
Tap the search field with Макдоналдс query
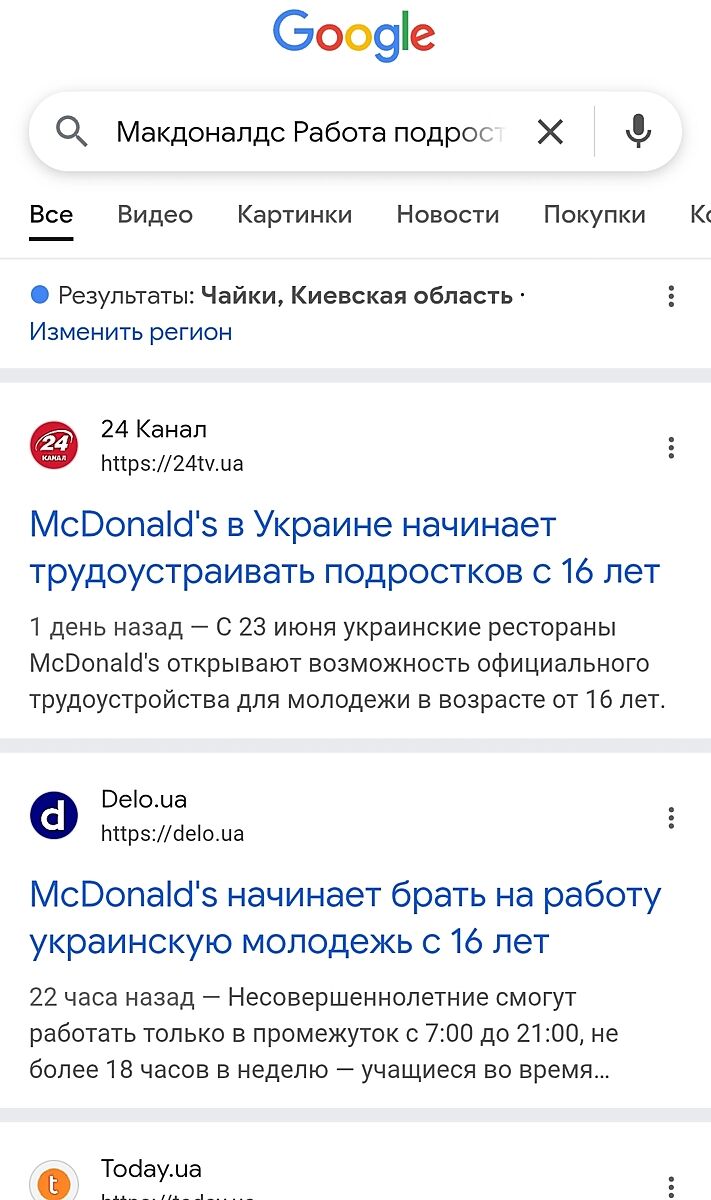310,132
